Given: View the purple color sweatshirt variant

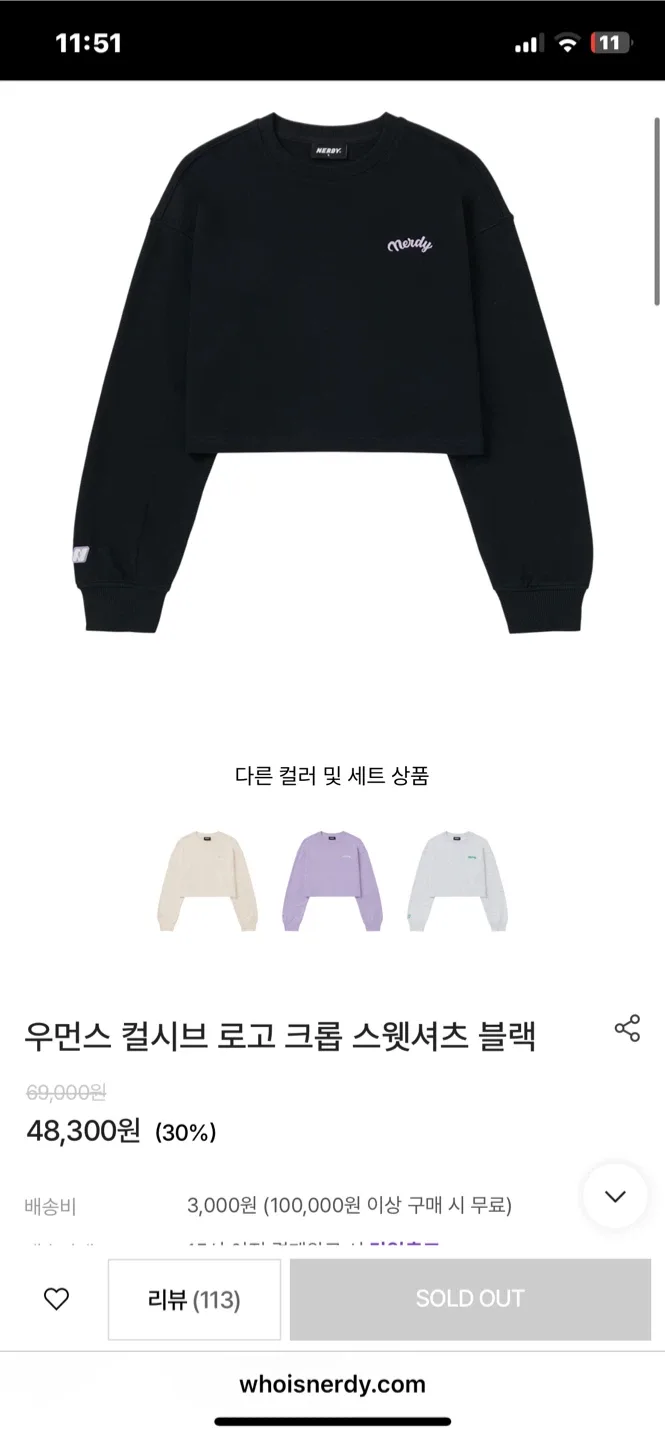Looking at the screenshot, I should [x=332, y=881].
